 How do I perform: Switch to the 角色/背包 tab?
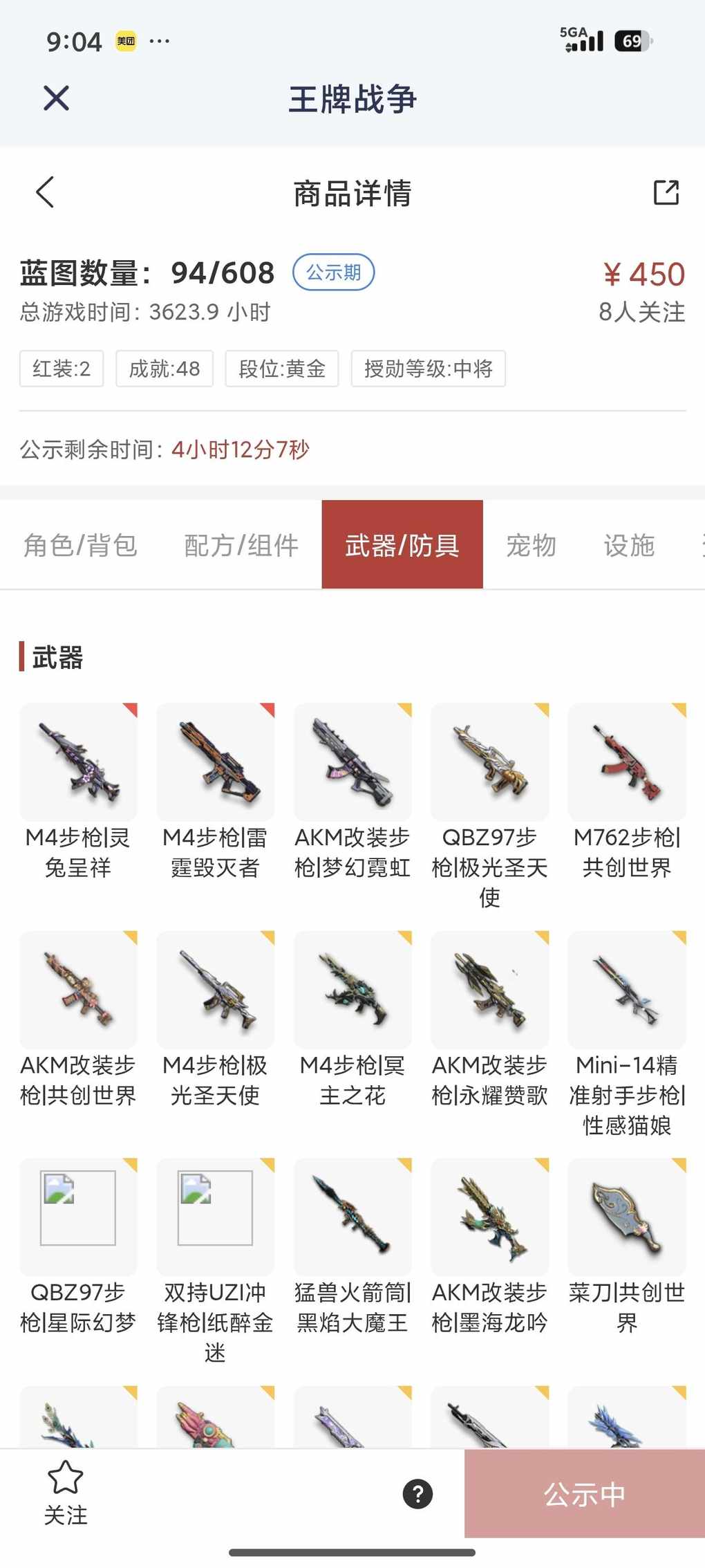coord(80,545)
